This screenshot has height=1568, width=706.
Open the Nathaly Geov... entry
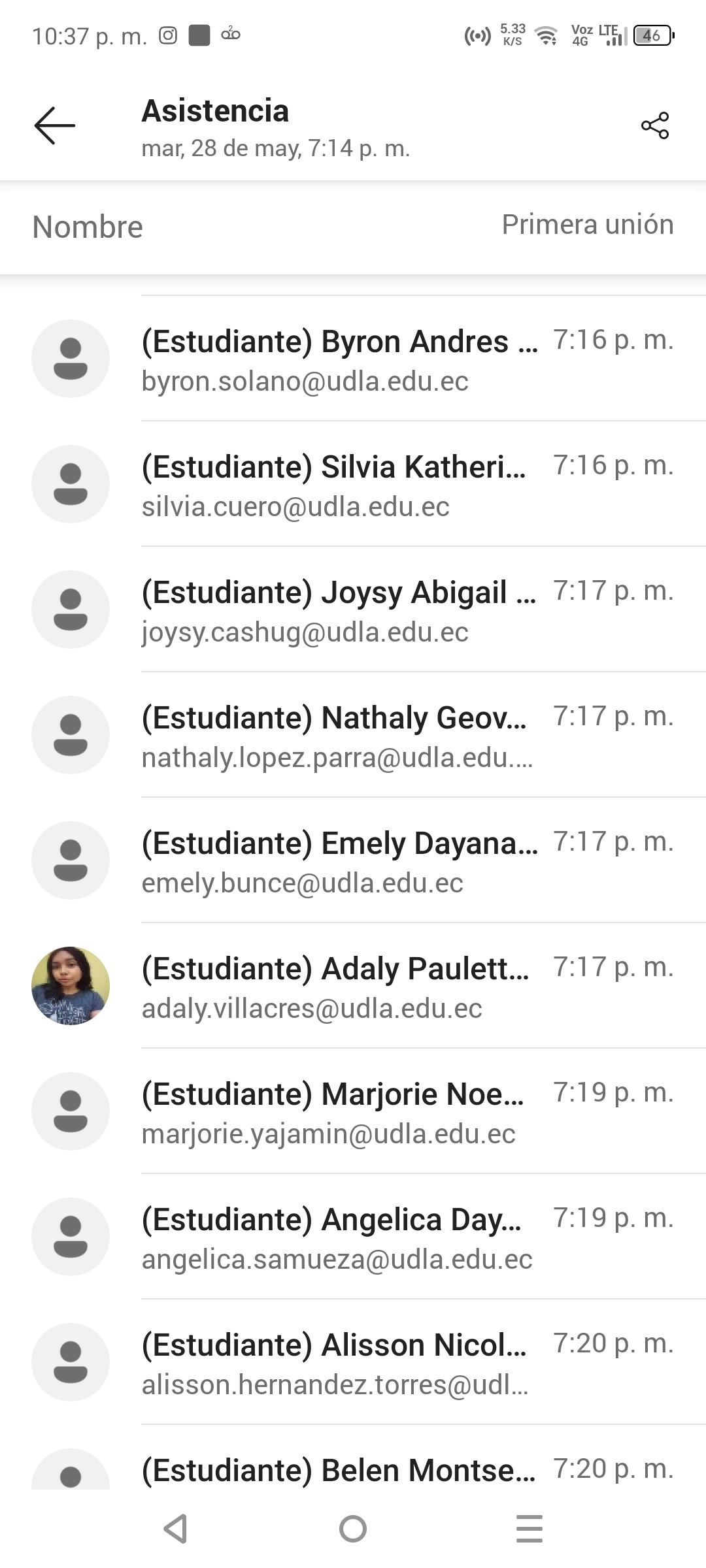coord(353,736)
